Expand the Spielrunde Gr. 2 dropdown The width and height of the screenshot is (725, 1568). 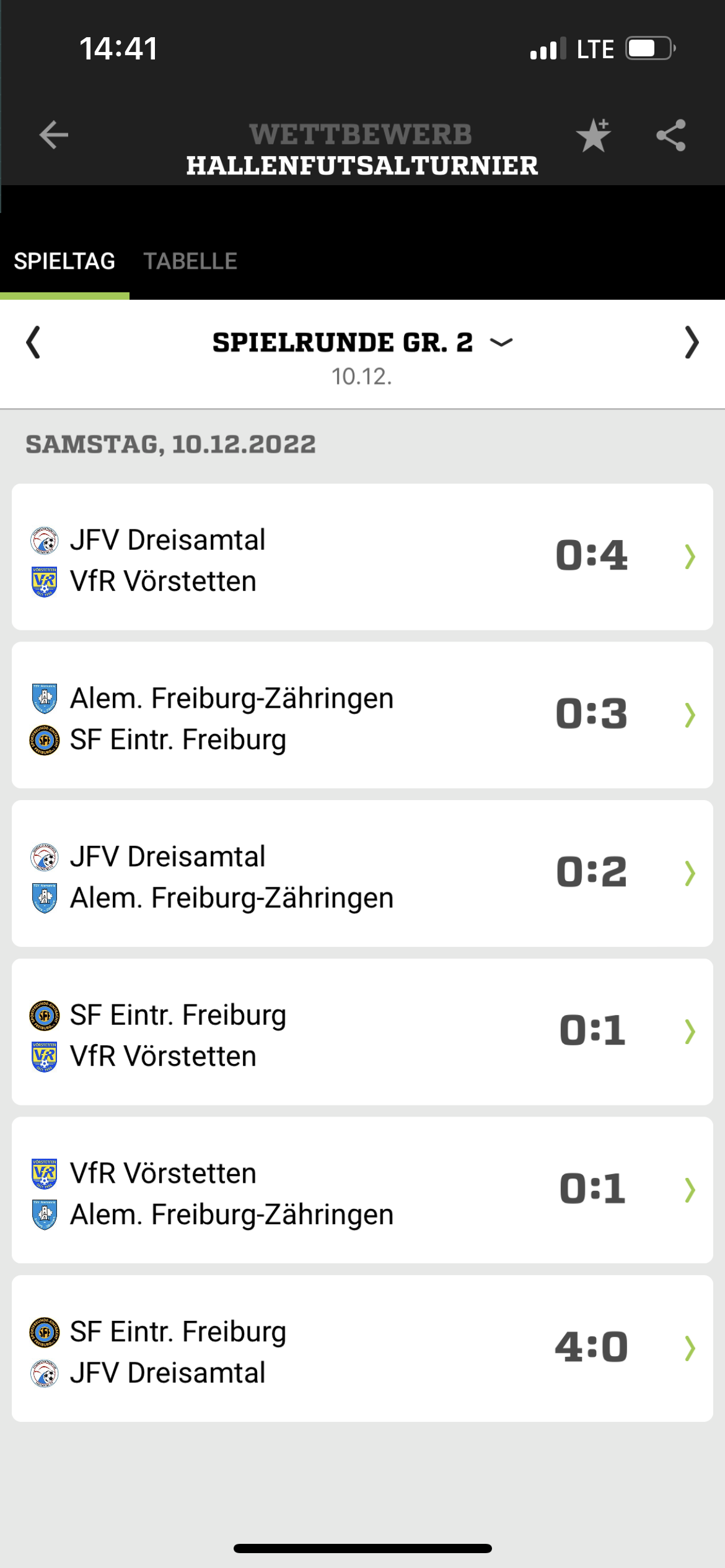coord(362,342)
